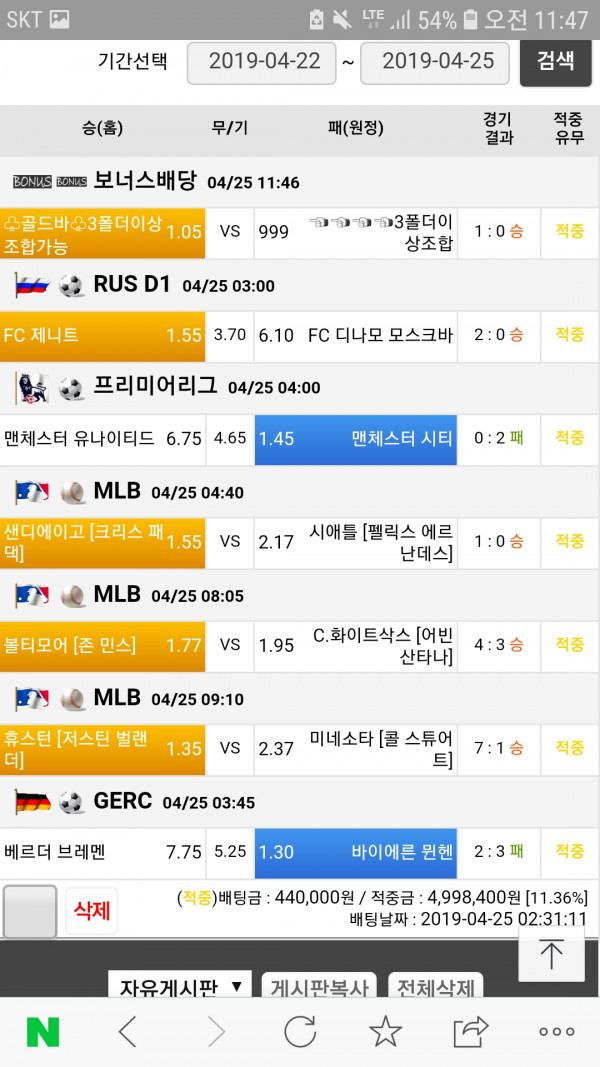
Task: Tap the 전체삭제 delete-all button
Action: coord(435,986)
